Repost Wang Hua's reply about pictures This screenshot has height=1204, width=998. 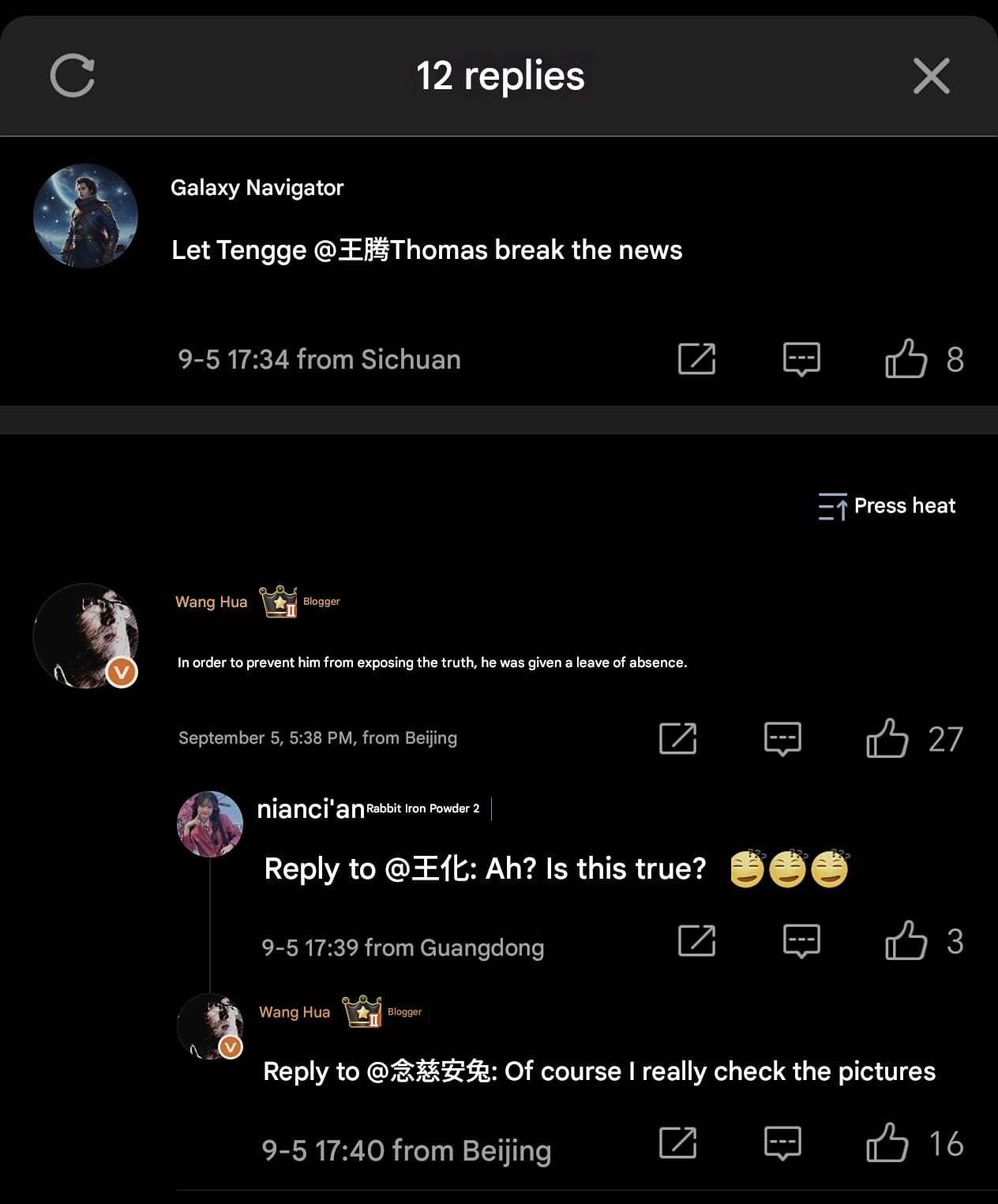coord(677,1142)
